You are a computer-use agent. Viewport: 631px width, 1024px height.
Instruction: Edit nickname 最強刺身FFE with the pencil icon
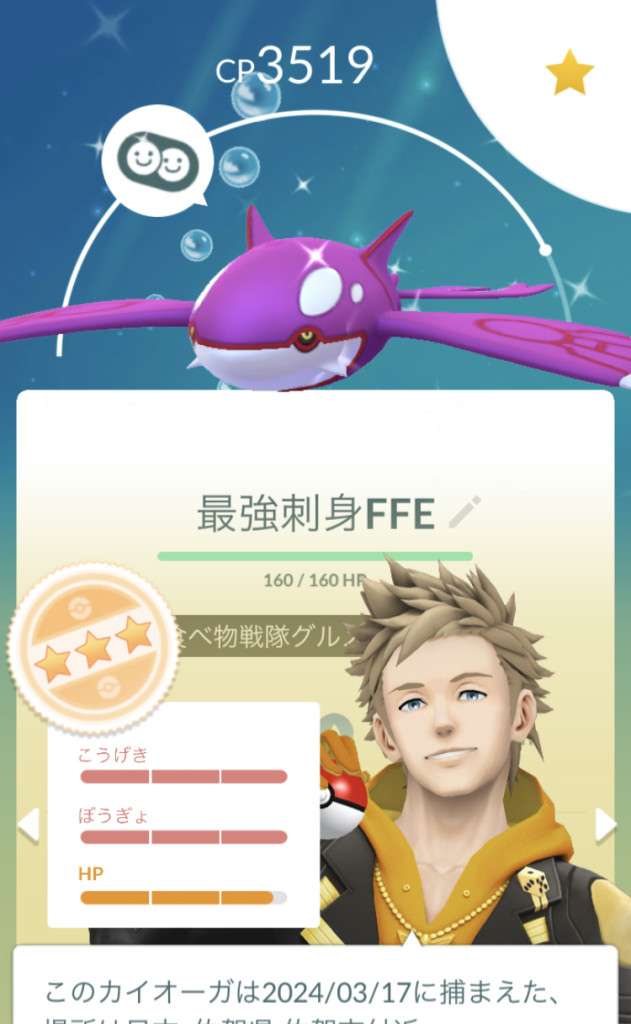coord(464,512)
